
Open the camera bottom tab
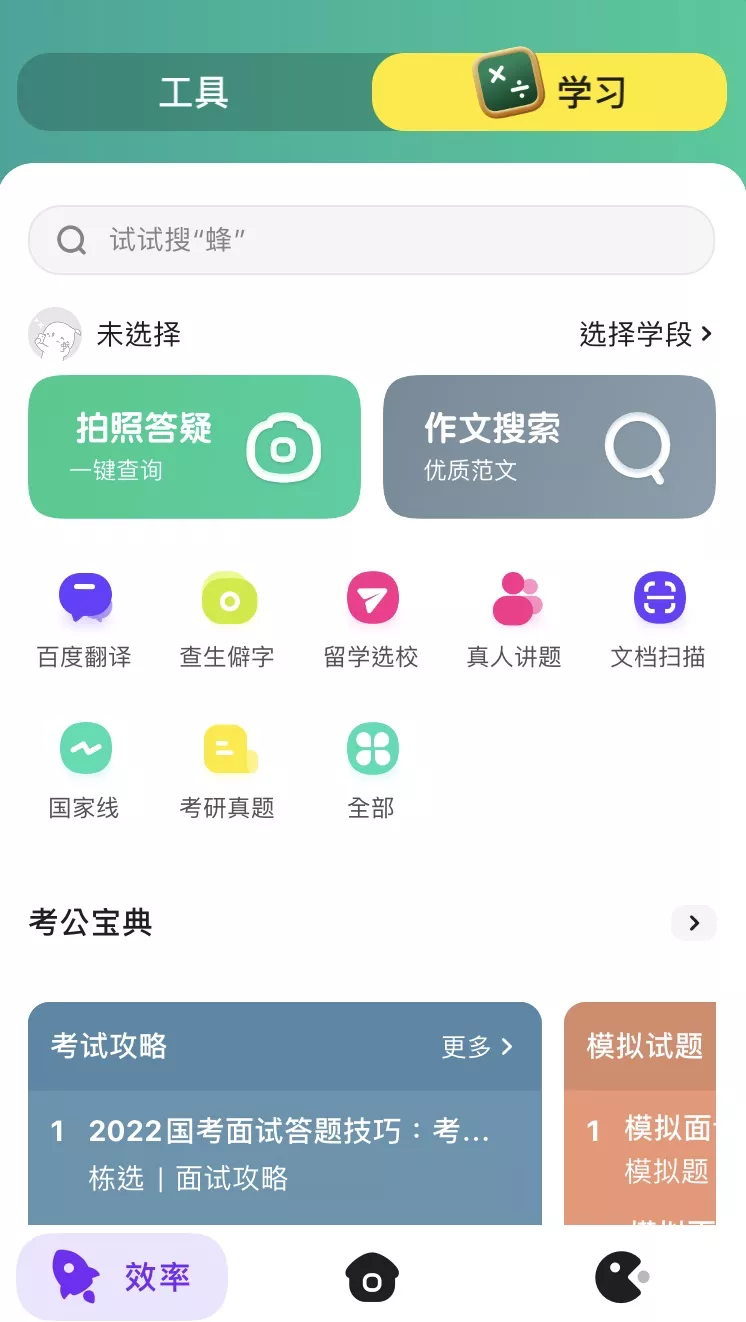[x=372, y=1278]
